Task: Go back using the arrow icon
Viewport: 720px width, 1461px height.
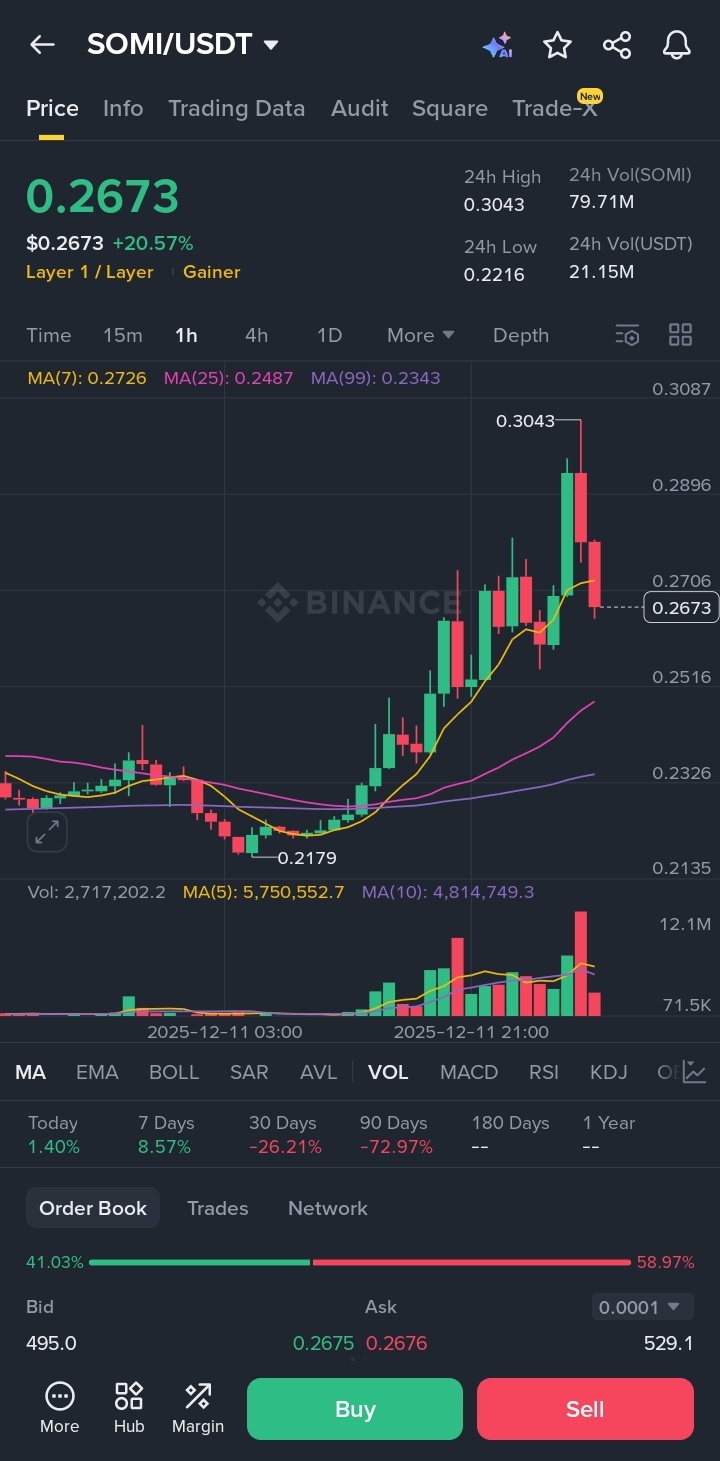Action: pos(42,45)
